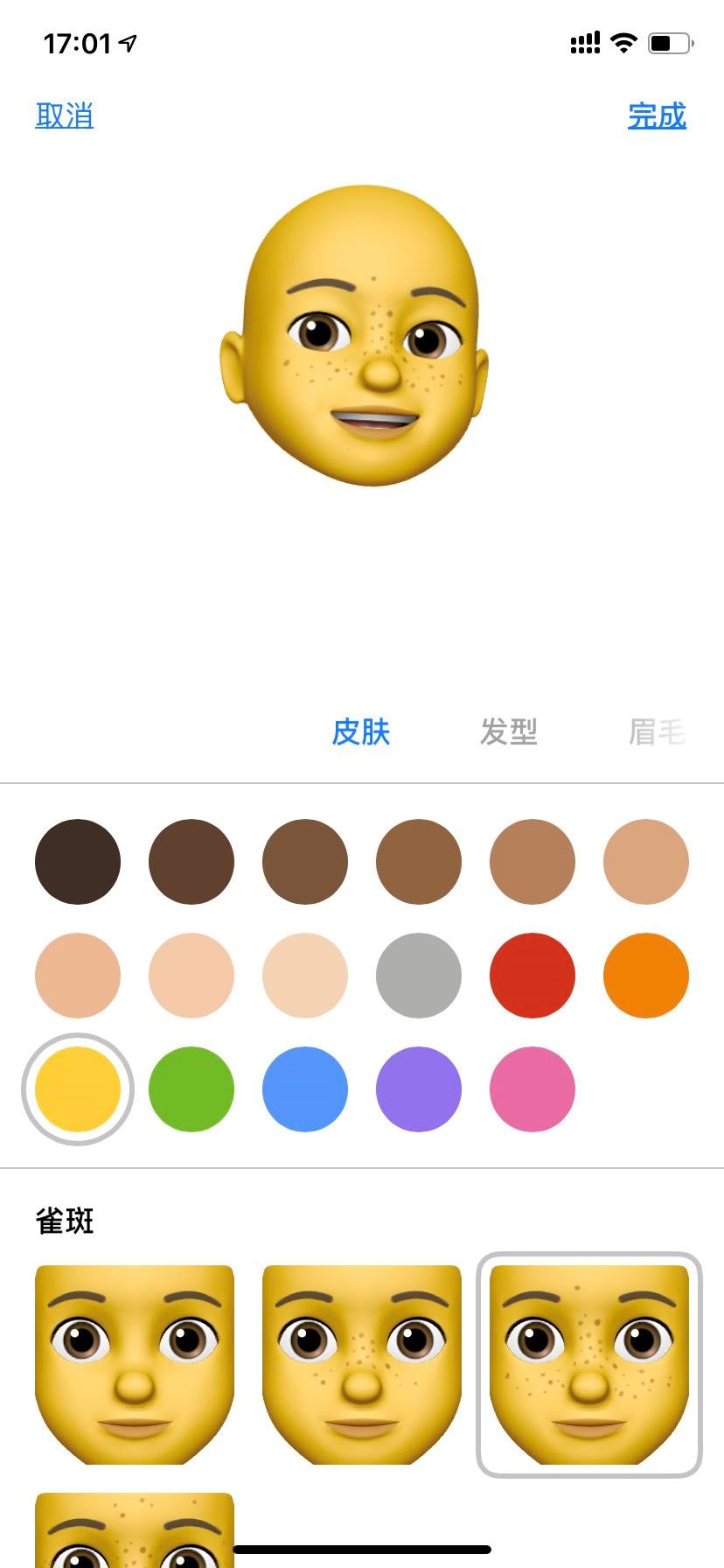The height and width of the screenshot is (1568, 724).
Task: Select the darkest brown skin color
Action: pyautogui.click(x=78, y=862)
